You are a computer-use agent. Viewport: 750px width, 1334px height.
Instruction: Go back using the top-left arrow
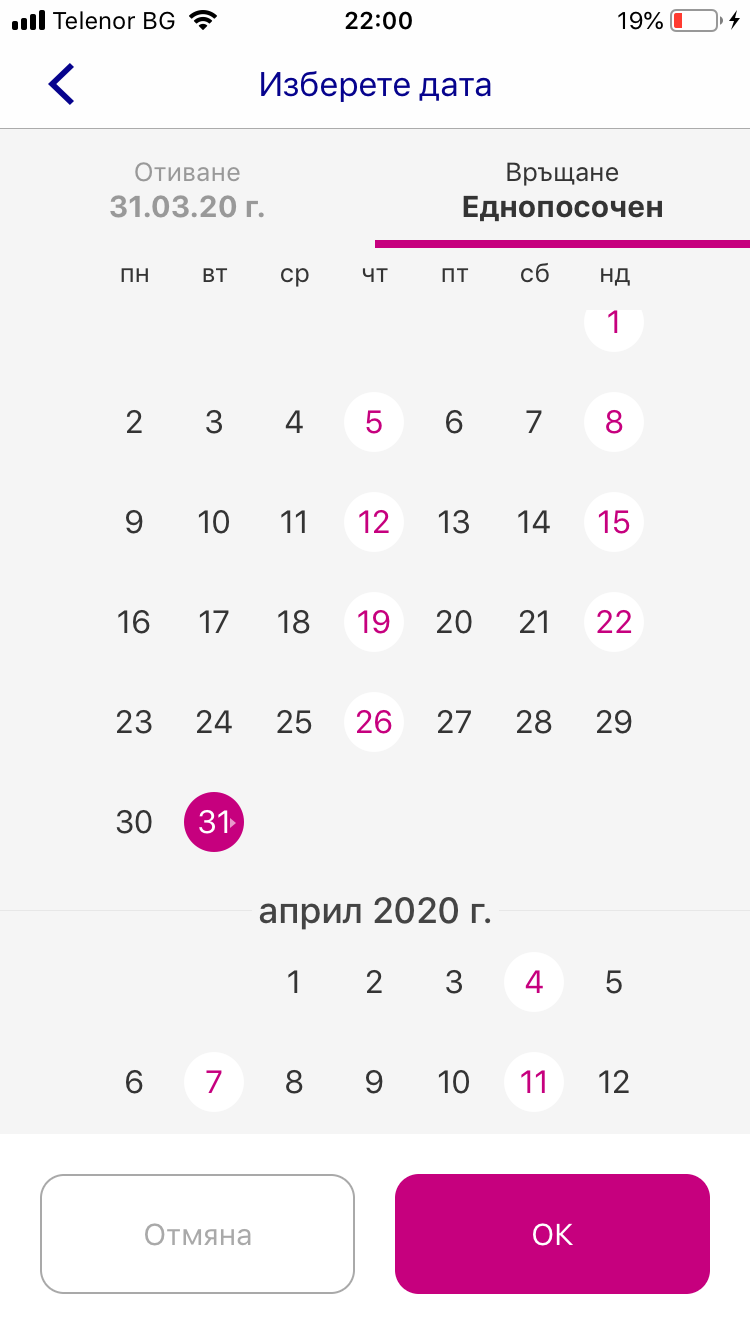coord(62,84)
